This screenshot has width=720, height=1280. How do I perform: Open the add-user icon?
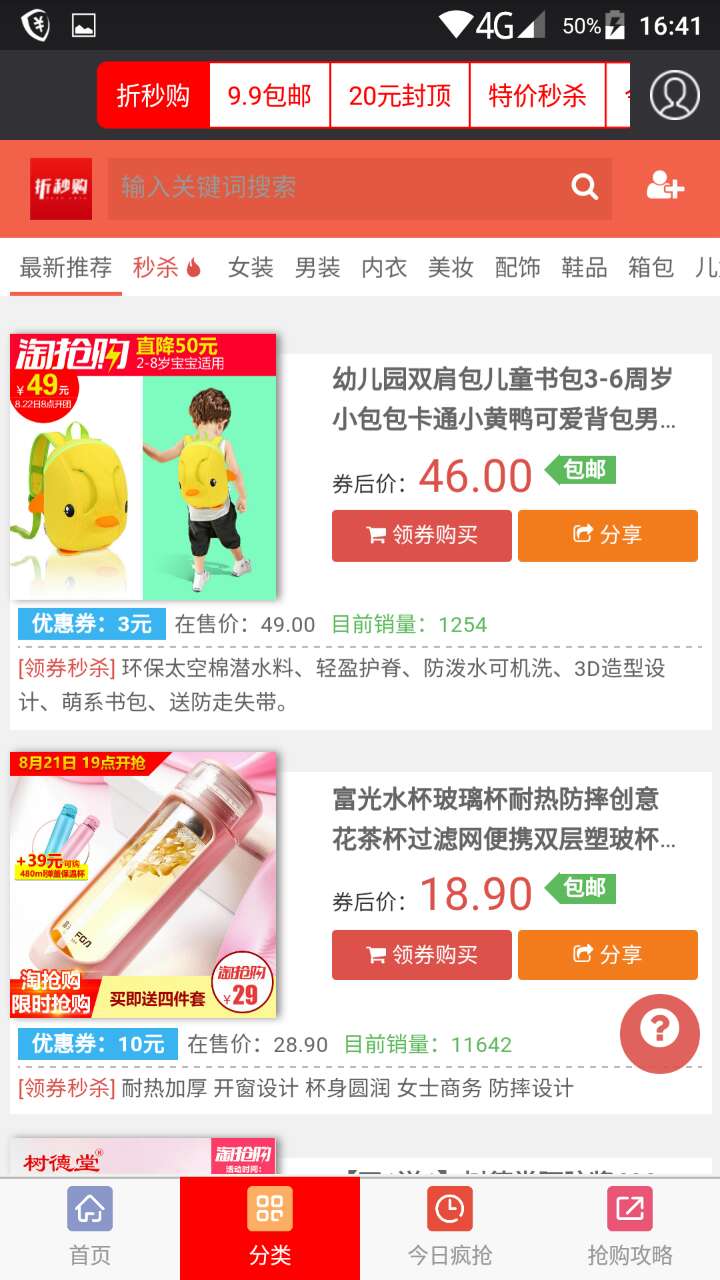tap(665, 187)
